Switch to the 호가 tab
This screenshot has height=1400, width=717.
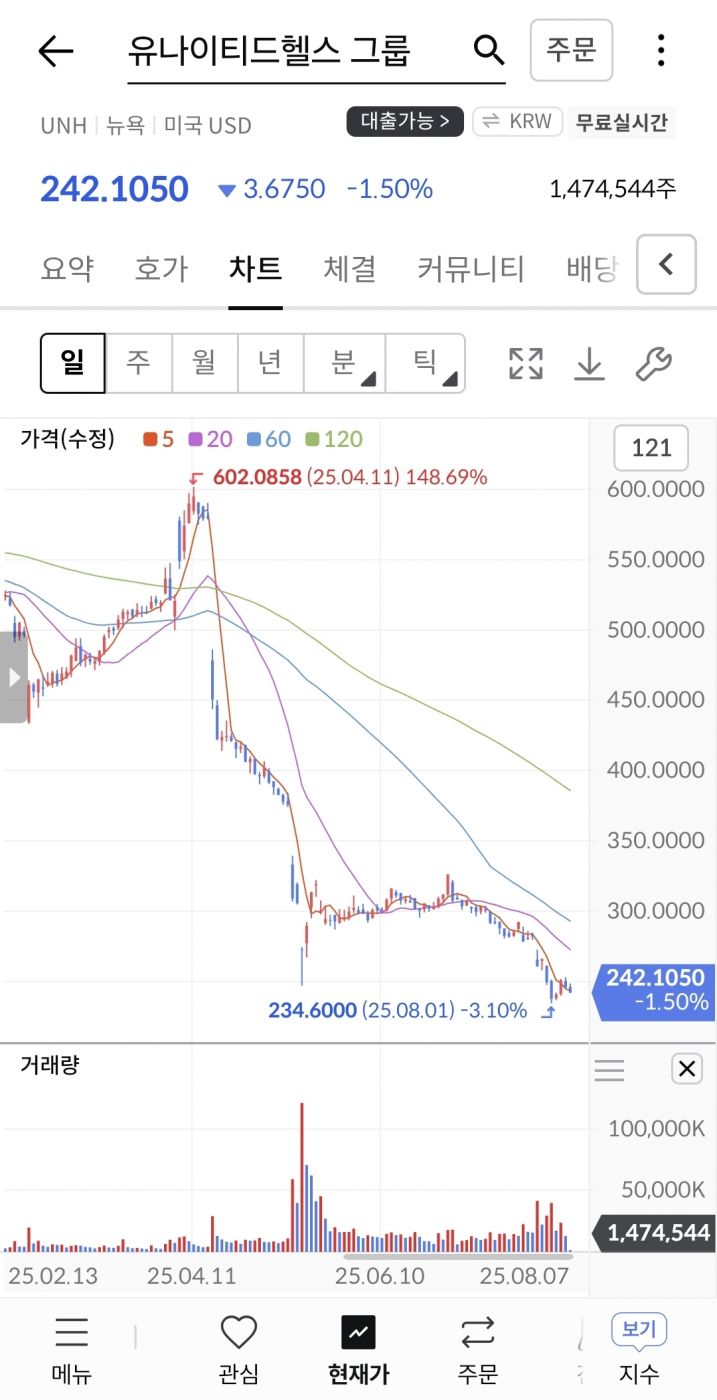(161, 268)
